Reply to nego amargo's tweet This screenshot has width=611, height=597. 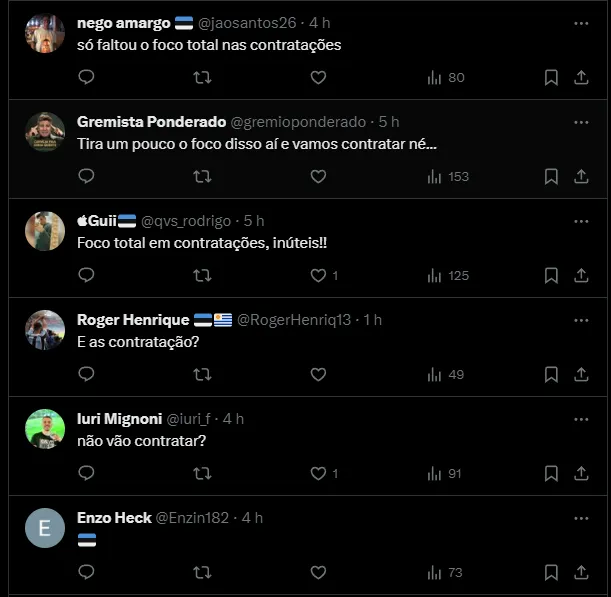tap(86, 77)
